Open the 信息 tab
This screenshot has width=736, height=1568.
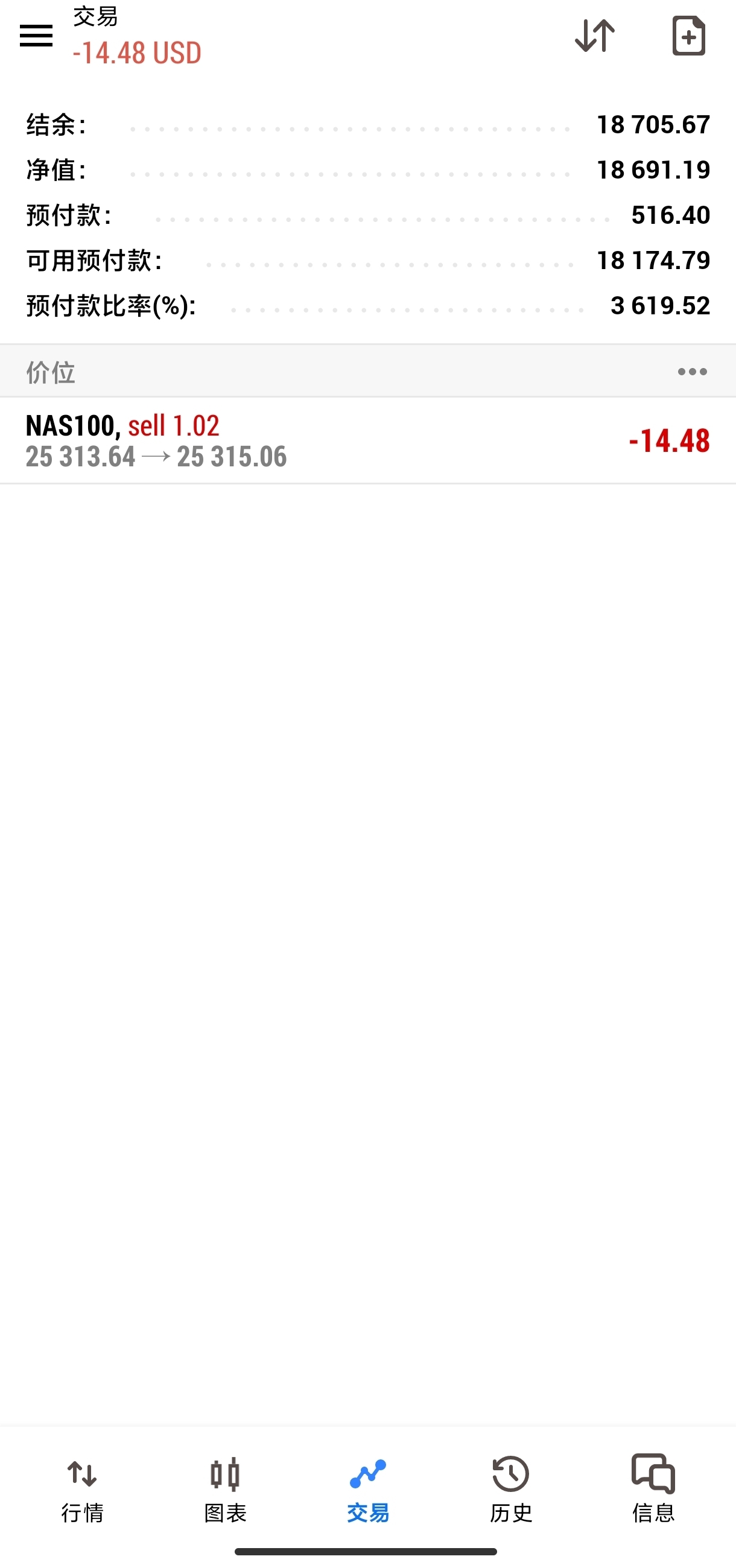[653, 1489]
